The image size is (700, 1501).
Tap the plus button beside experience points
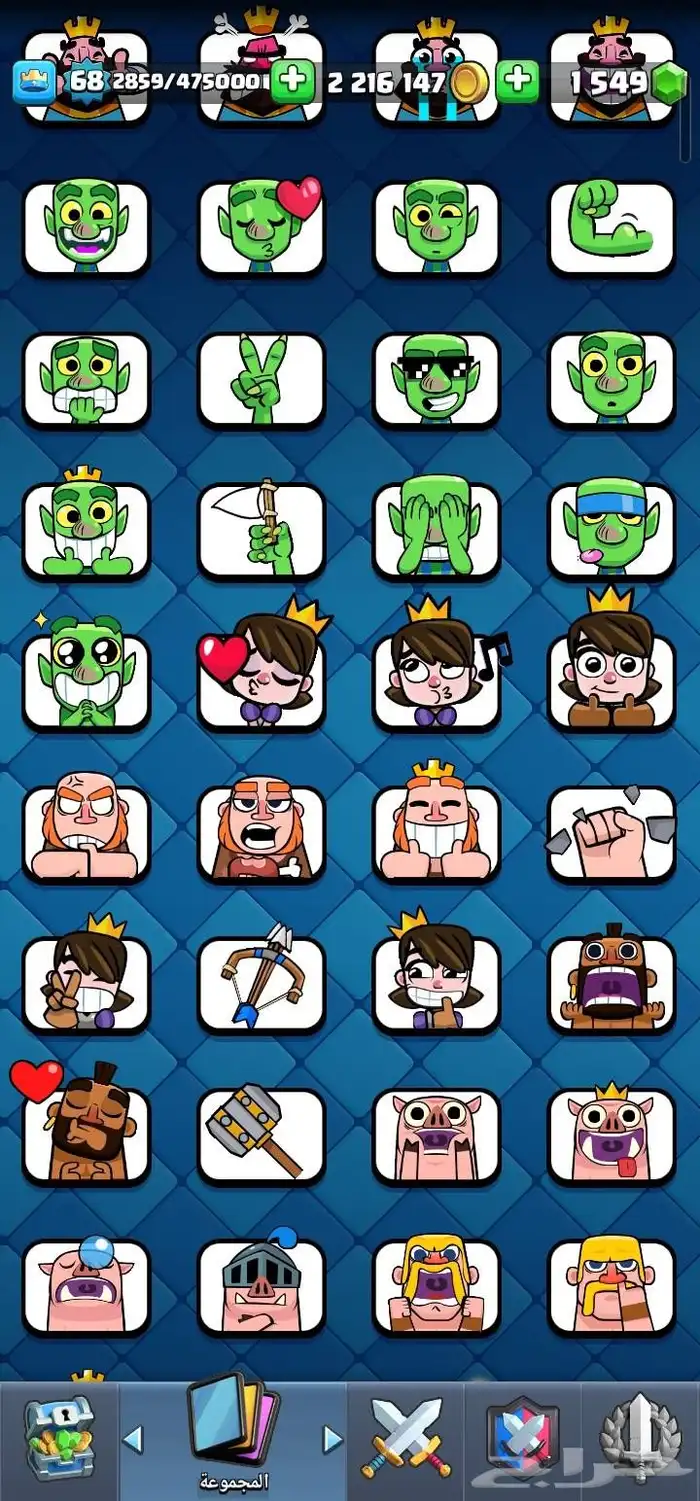(x=292, y=82)
